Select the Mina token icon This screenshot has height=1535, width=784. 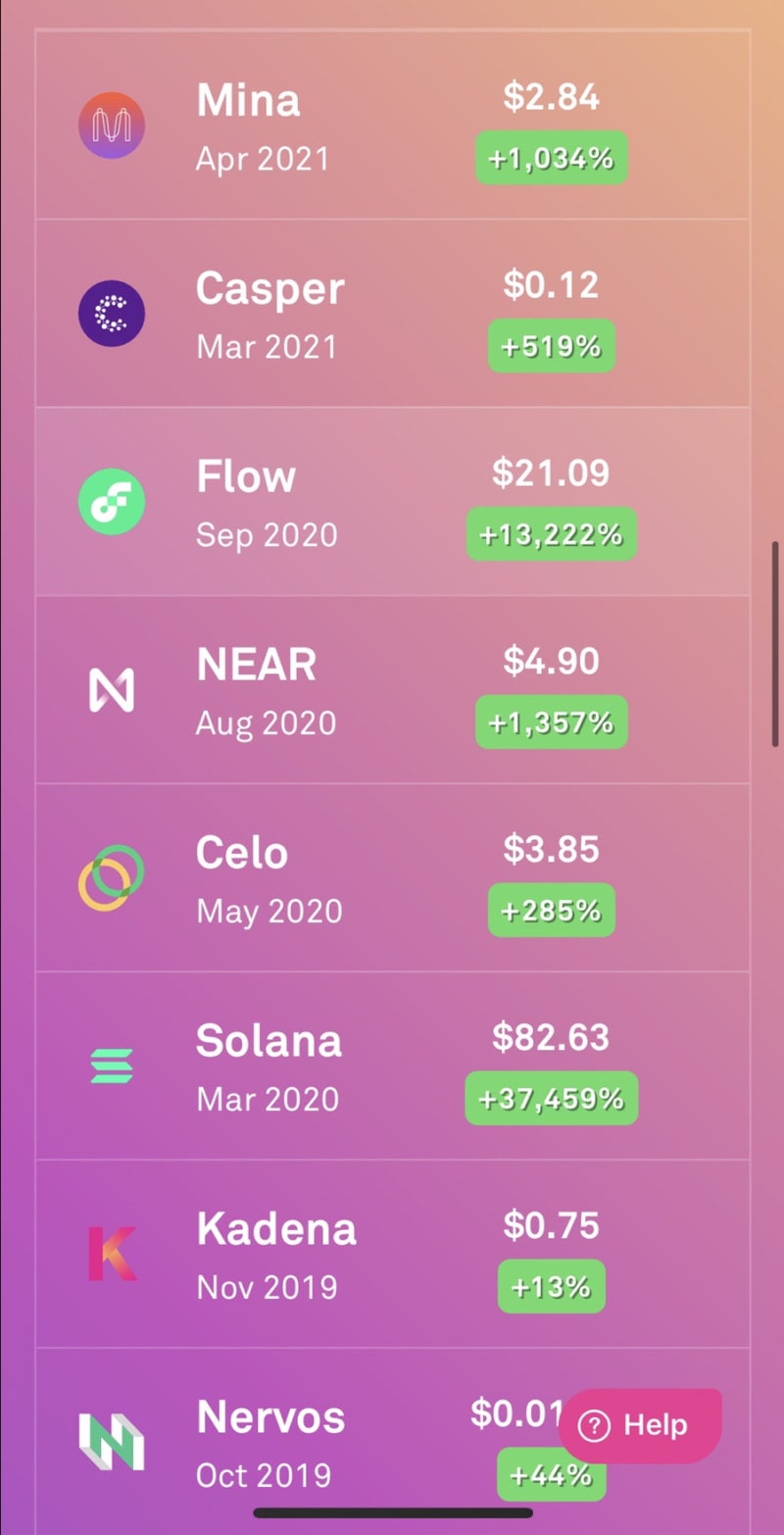coord(112,124)
